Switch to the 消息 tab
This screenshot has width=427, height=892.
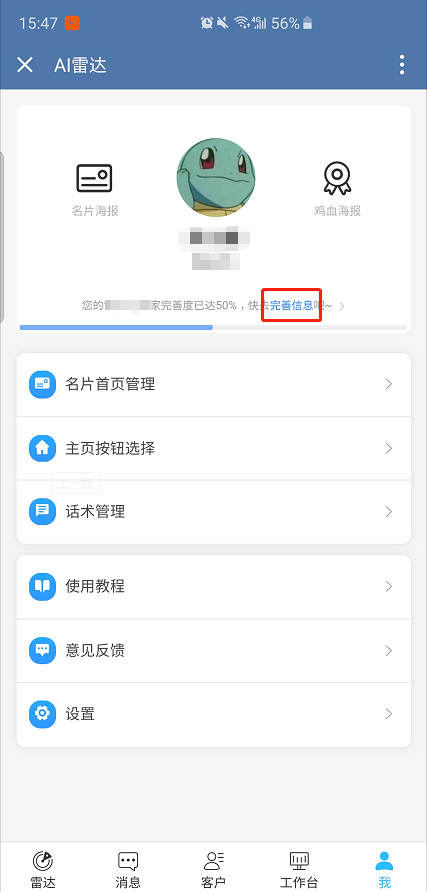[x=128, y=870]
